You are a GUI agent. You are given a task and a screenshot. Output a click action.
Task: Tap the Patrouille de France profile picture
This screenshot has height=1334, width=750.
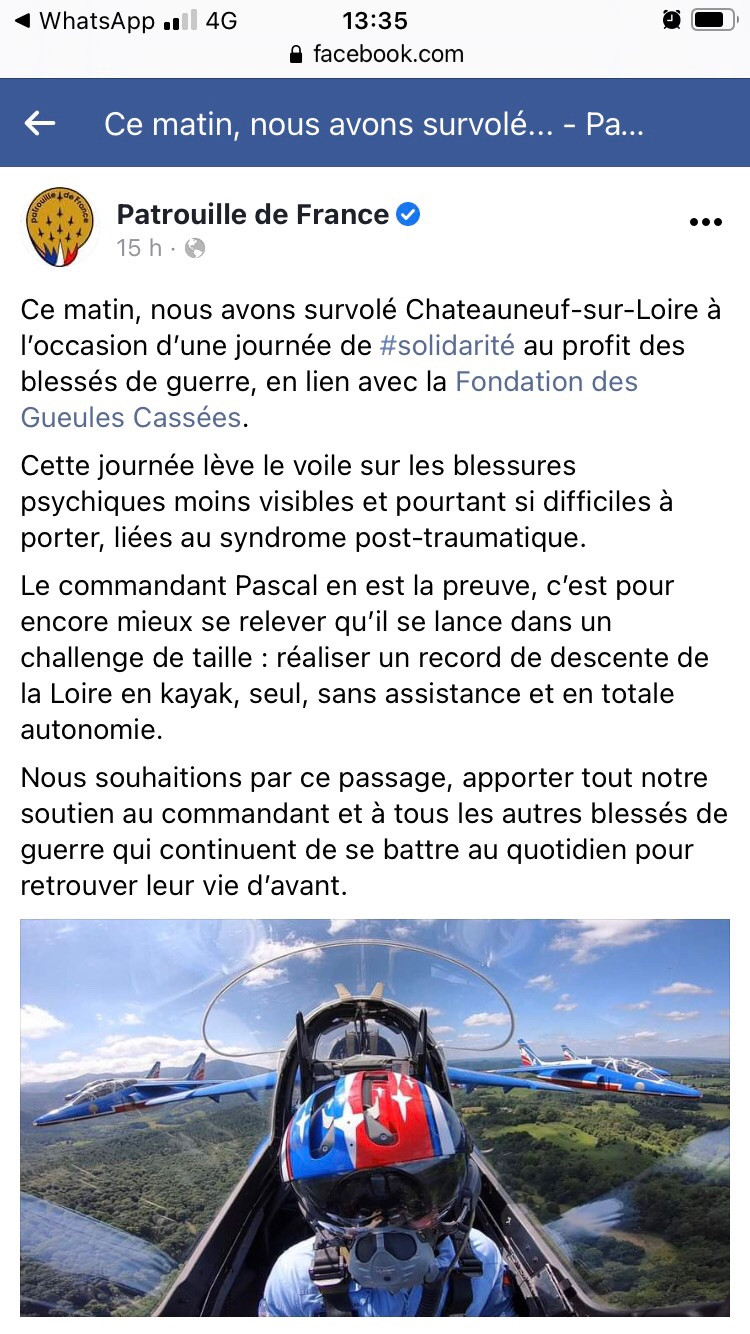click(x=60, y=227)
